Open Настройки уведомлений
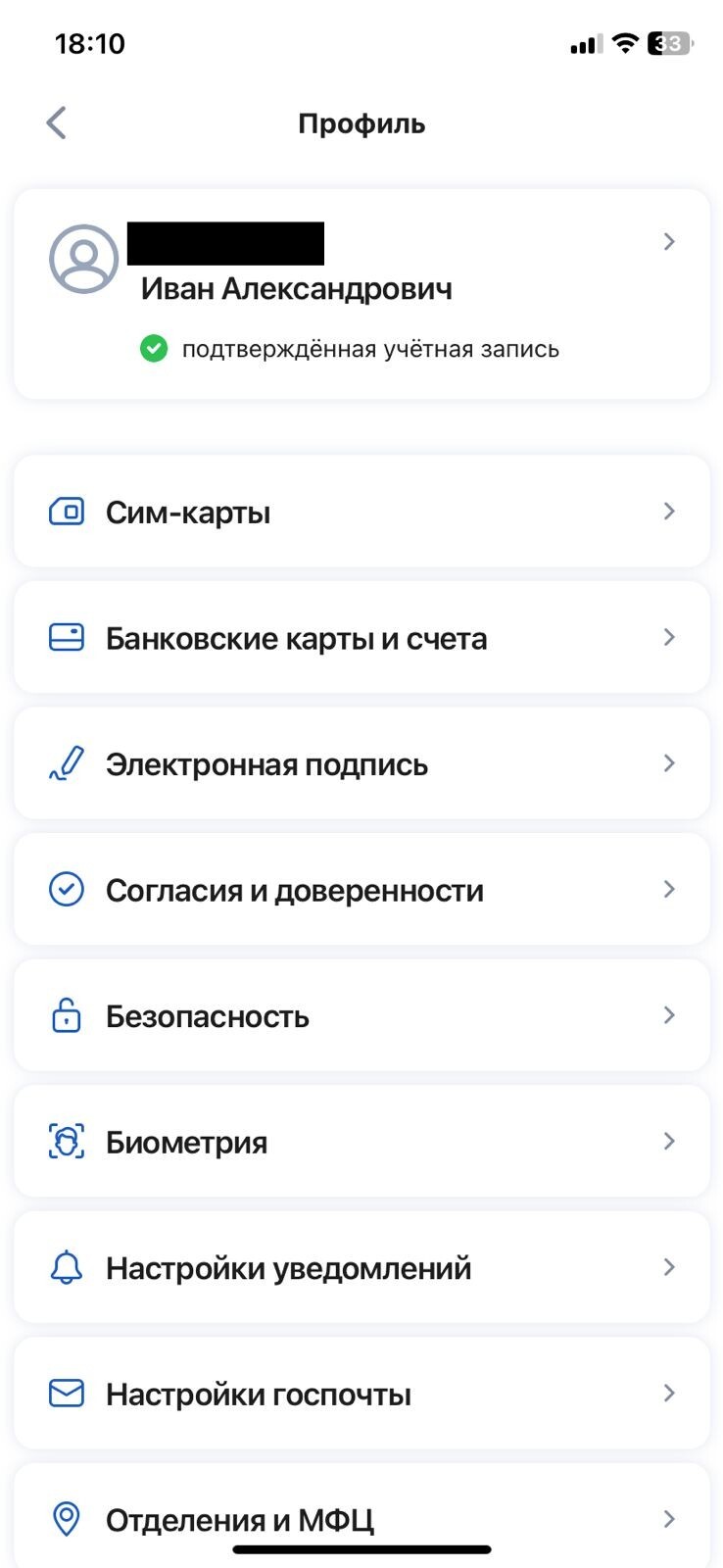 (361, 1267)
